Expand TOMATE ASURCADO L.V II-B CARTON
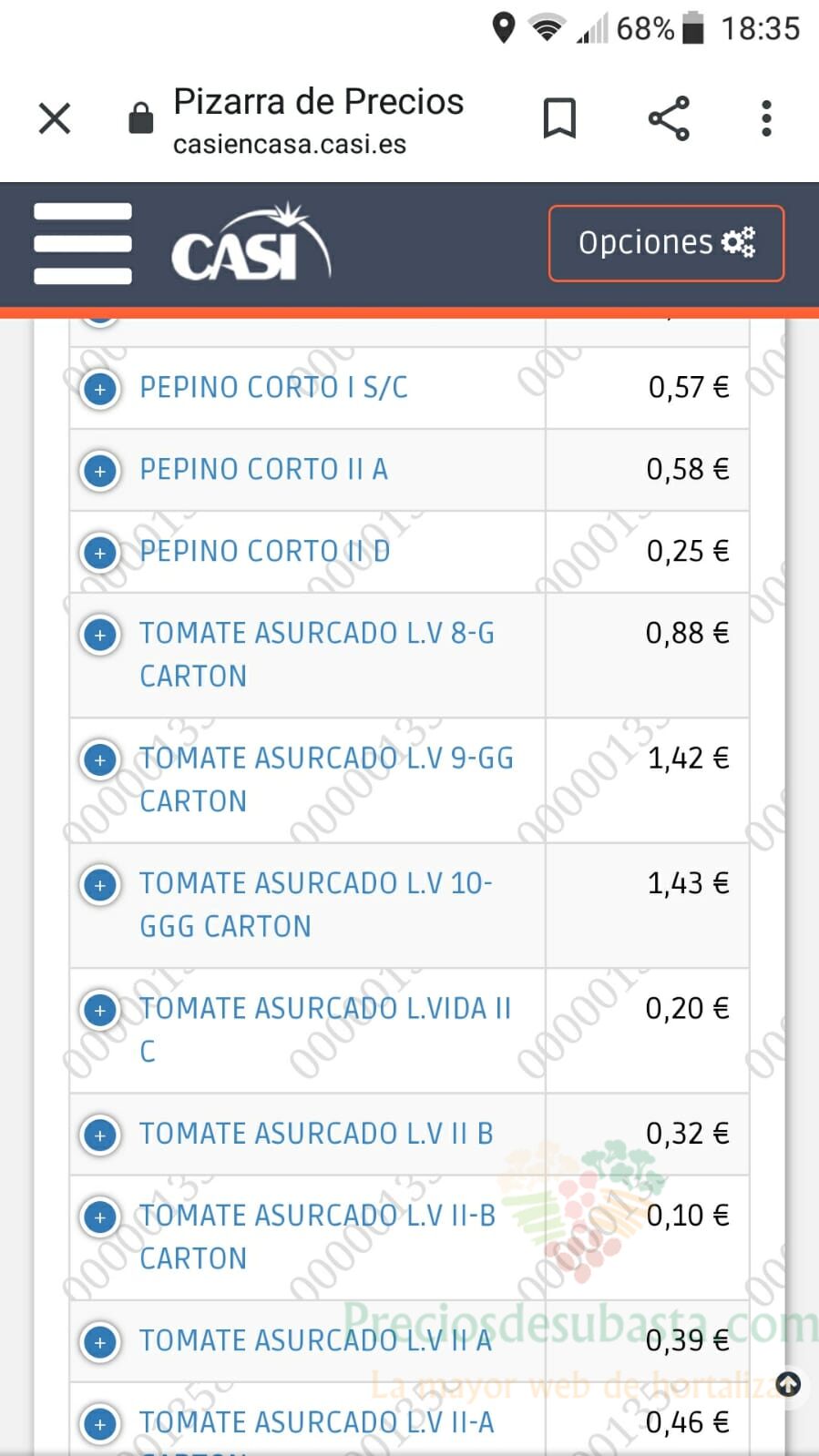 (100, 1217)
